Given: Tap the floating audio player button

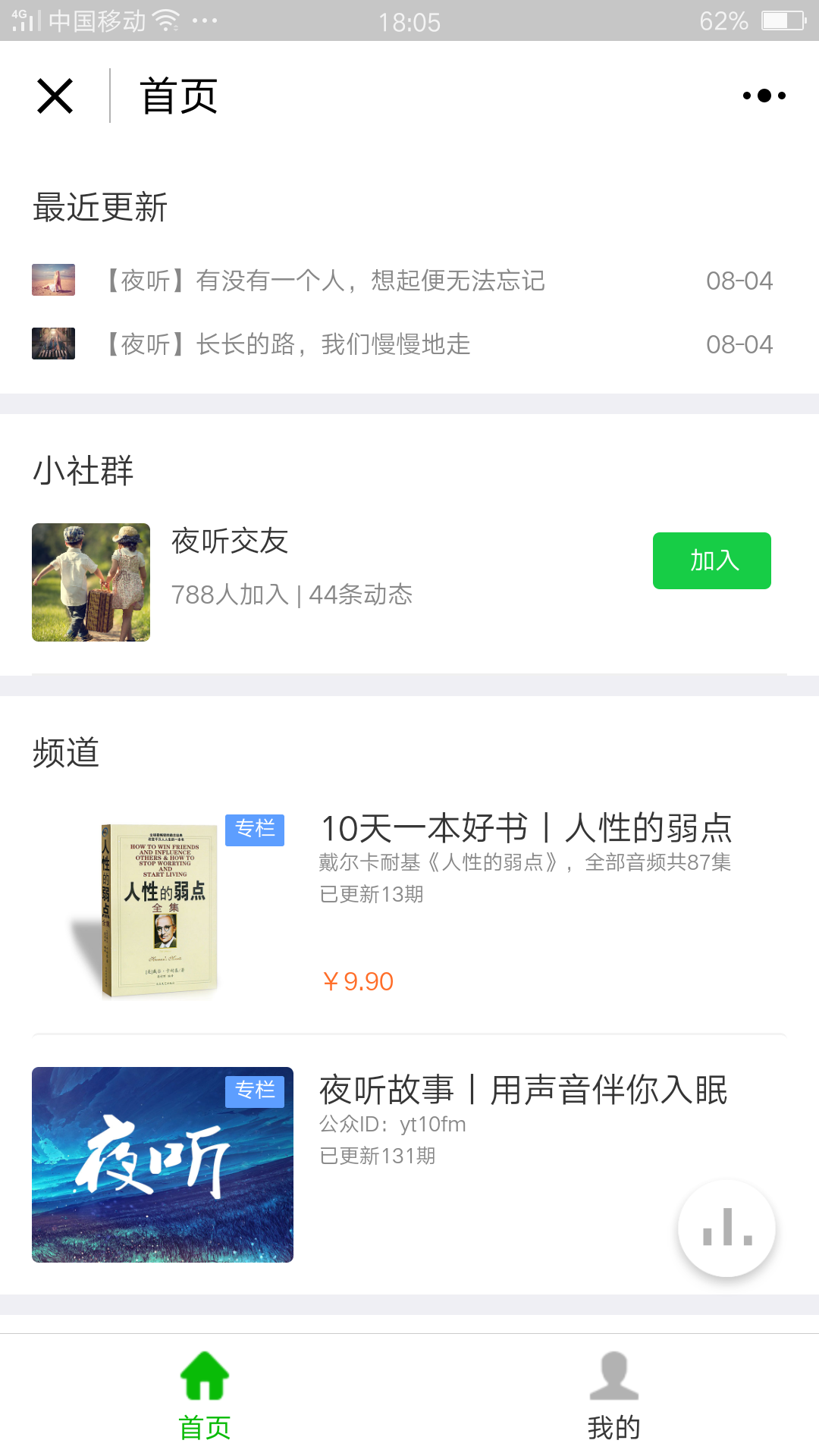Looking at the screenshot, I should pyautogui.click(x=726, y=1228).
